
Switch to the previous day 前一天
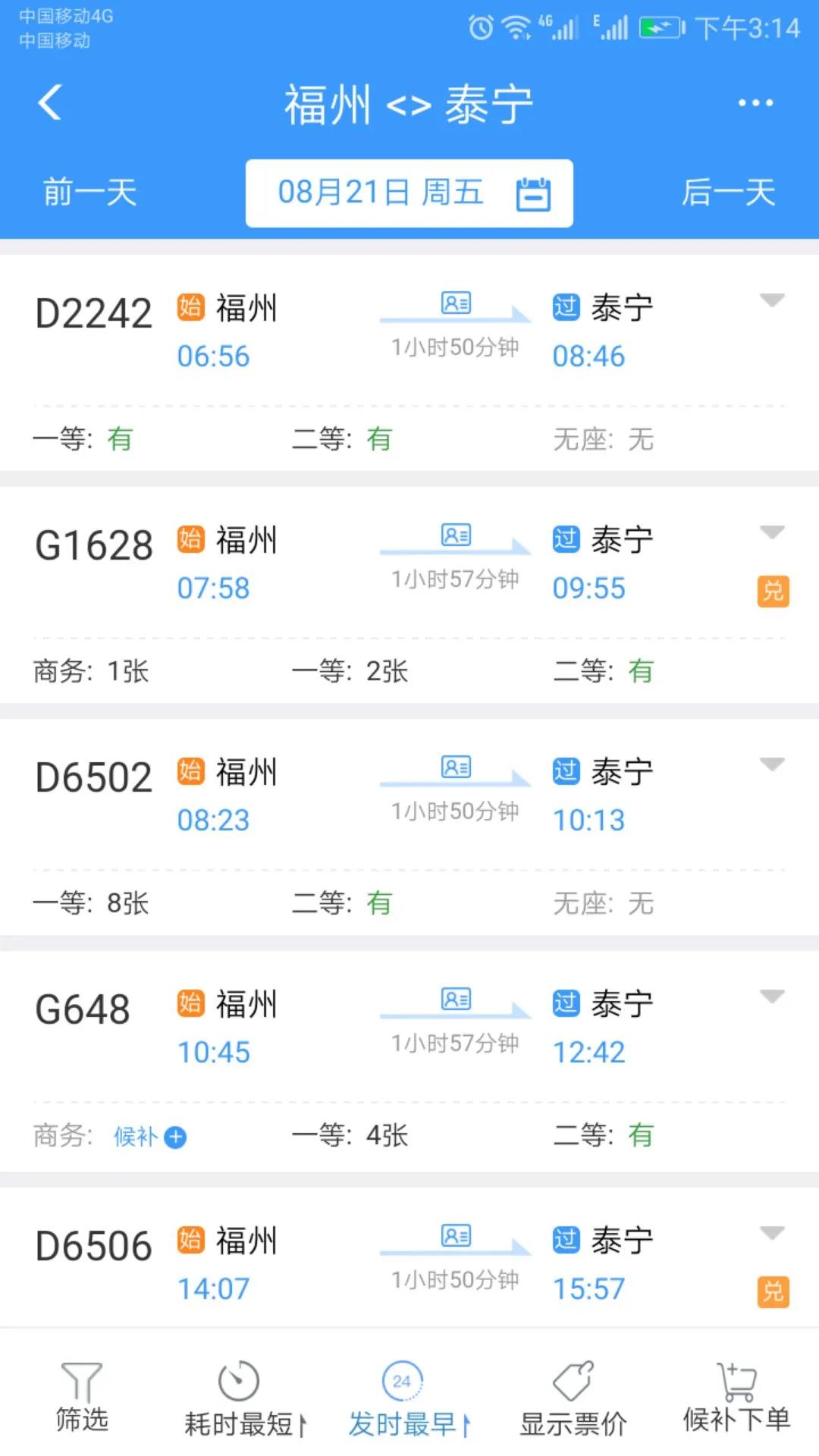tap(89, 193)
